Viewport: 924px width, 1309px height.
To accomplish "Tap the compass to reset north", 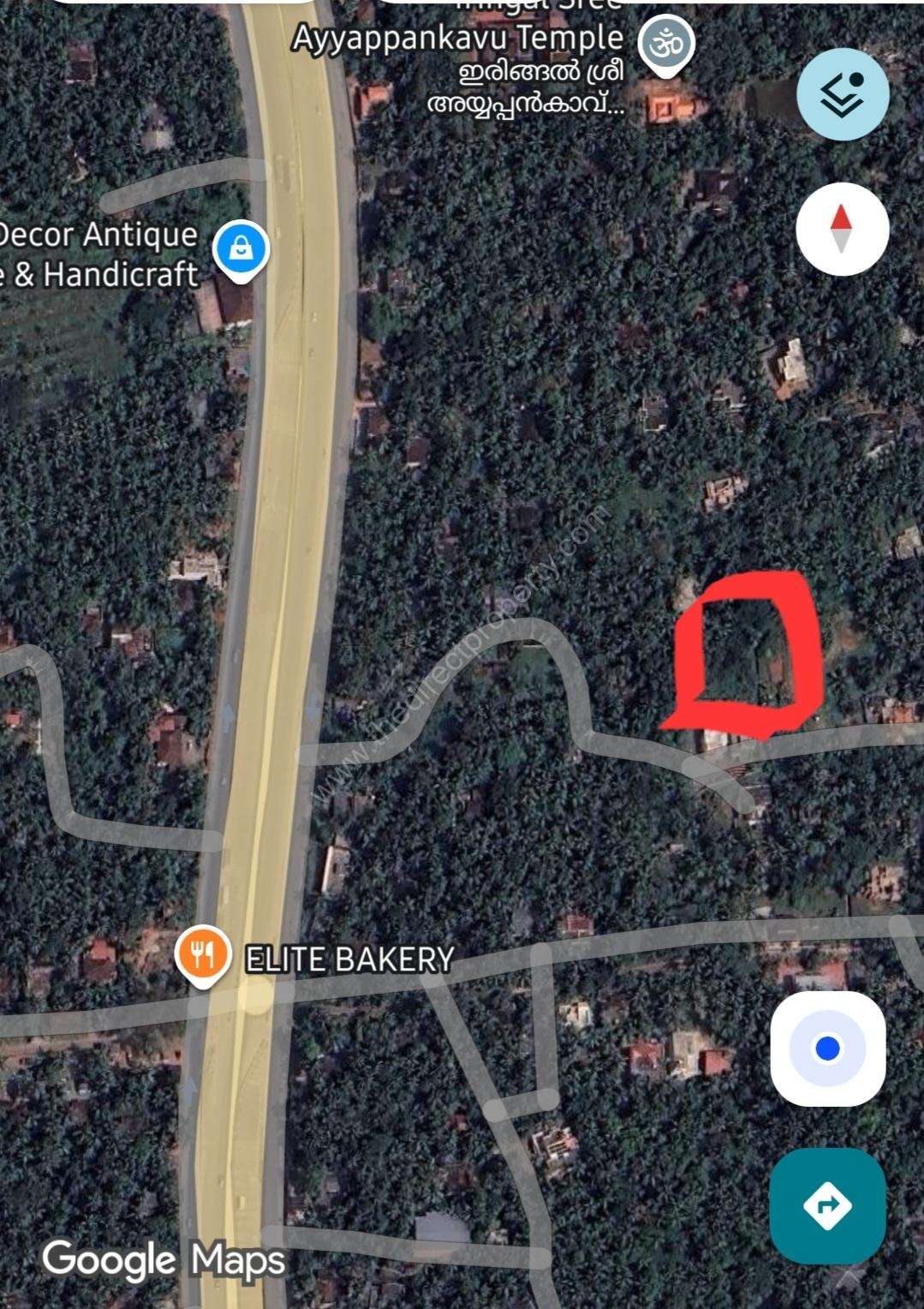I will 842,229.
